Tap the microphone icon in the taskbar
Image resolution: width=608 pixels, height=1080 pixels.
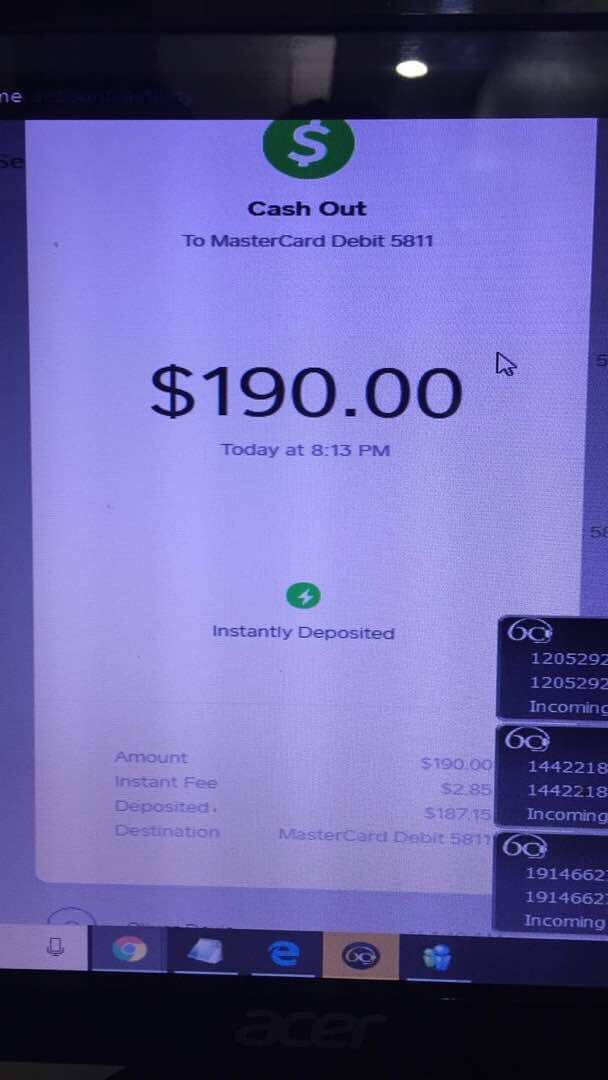coord(55,948)
